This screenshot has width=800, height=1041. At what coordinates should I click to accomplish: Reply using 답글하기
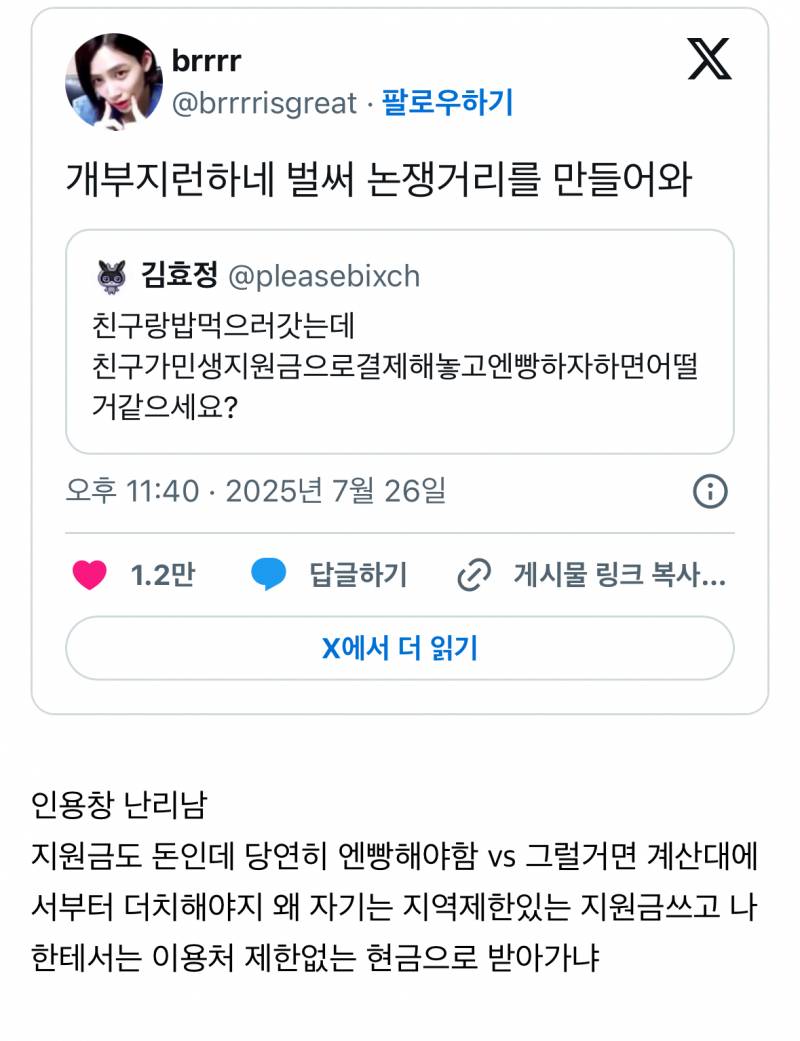click(x=330, y=575)
